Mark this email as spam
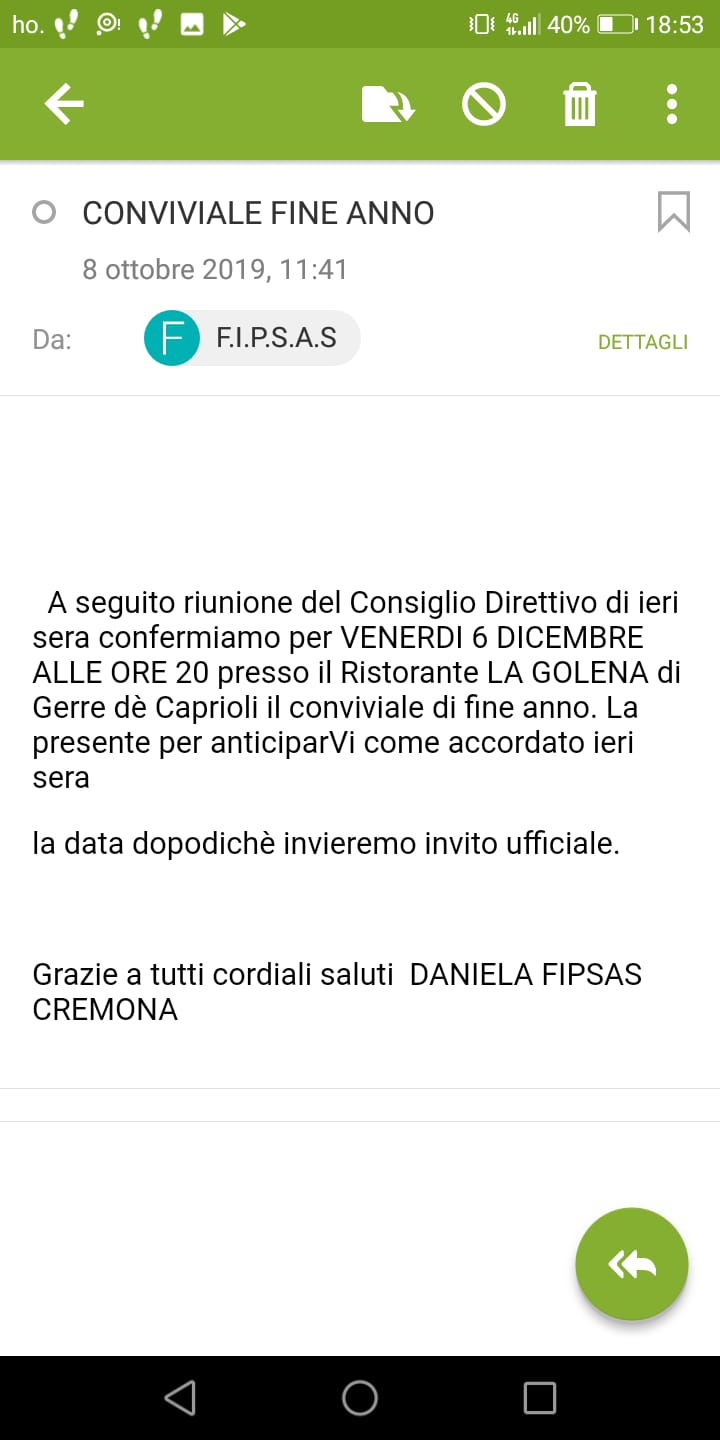720x1440 pixels. click(x=484, y=104)
